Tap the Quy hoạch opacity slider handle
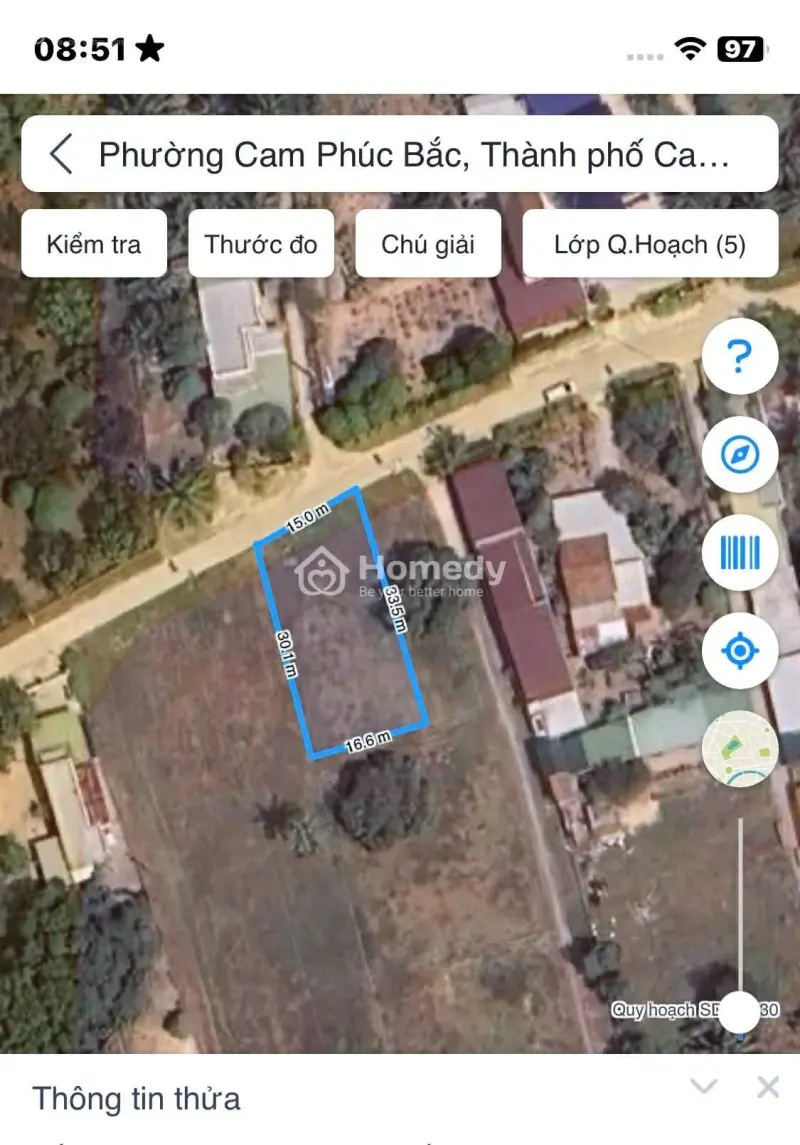Image resolution: width=800 pixels, height=1145 pixels. click(740, 1011)
